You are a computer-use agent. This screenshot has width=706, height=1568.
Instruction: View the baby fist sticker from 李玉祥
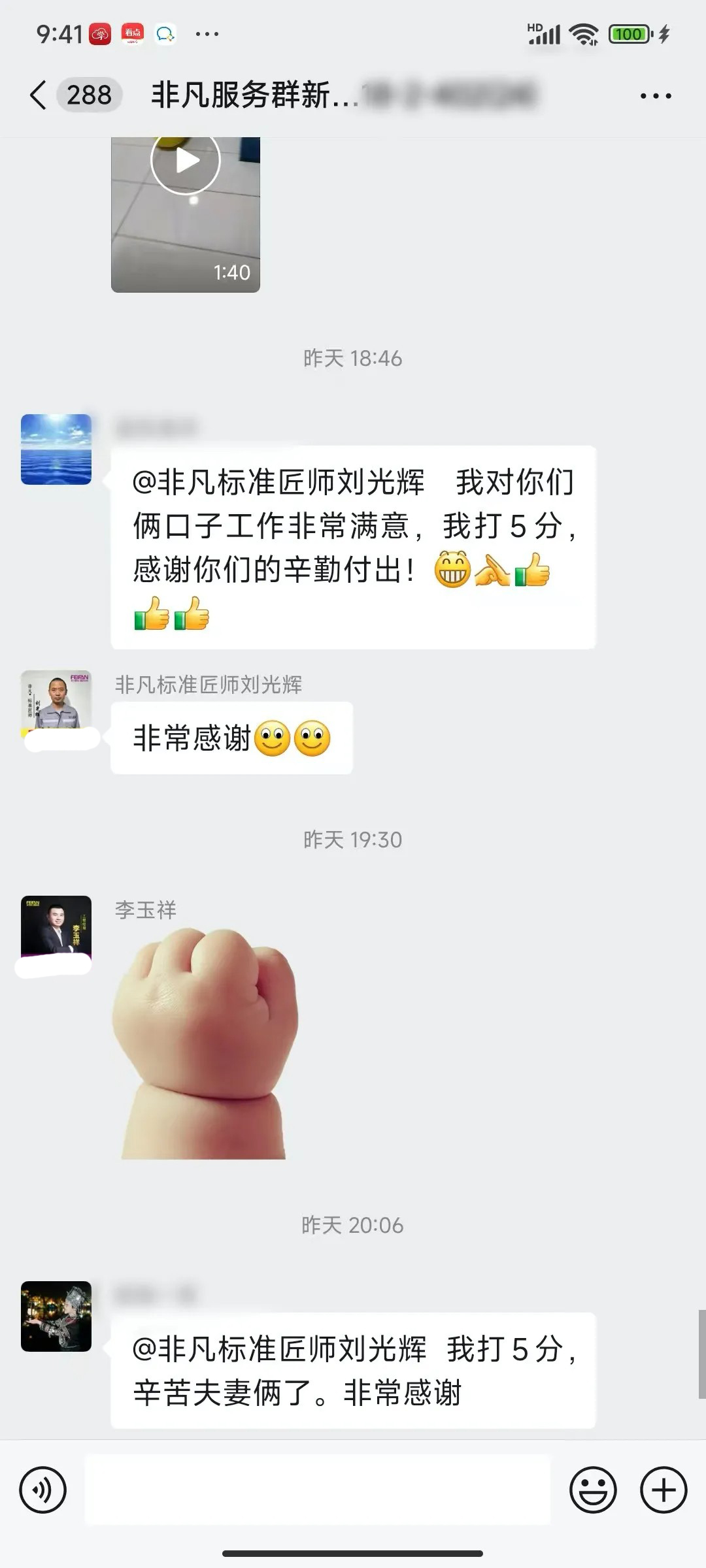(205, 1043)
